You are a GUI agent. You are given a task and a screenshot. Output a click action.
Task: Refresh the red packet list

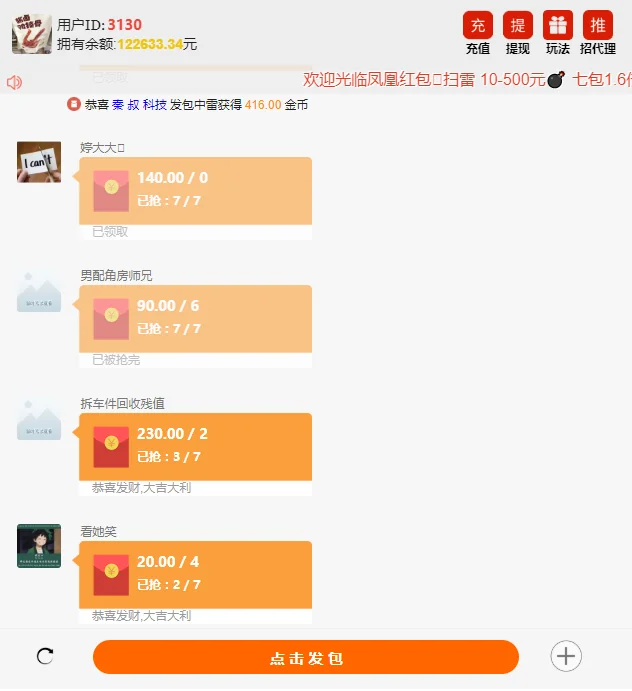[x=45, y=657]
